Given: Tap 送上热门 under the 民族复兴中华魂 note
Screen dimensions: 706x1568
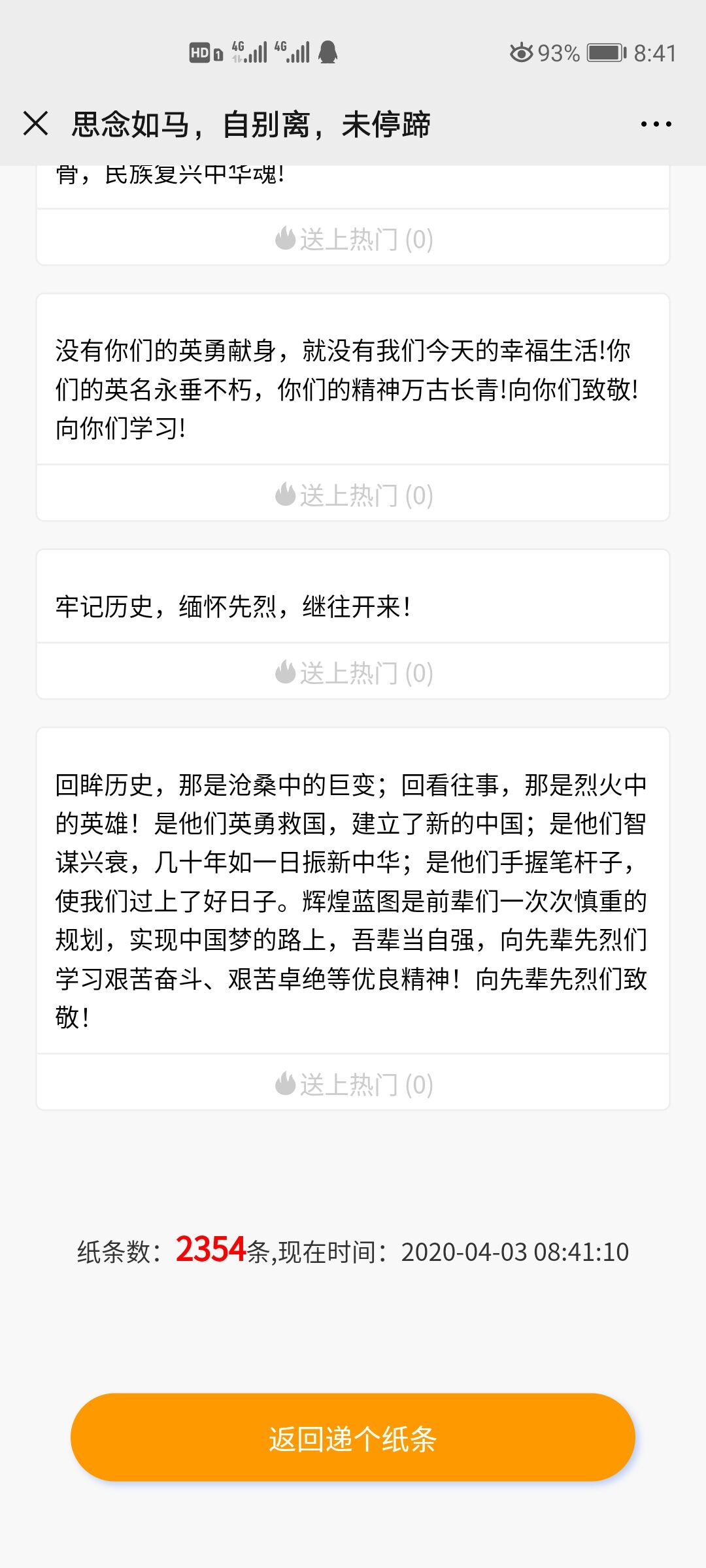Looking at the screenshot, I should pyautogui.click(x=354, y=239).
